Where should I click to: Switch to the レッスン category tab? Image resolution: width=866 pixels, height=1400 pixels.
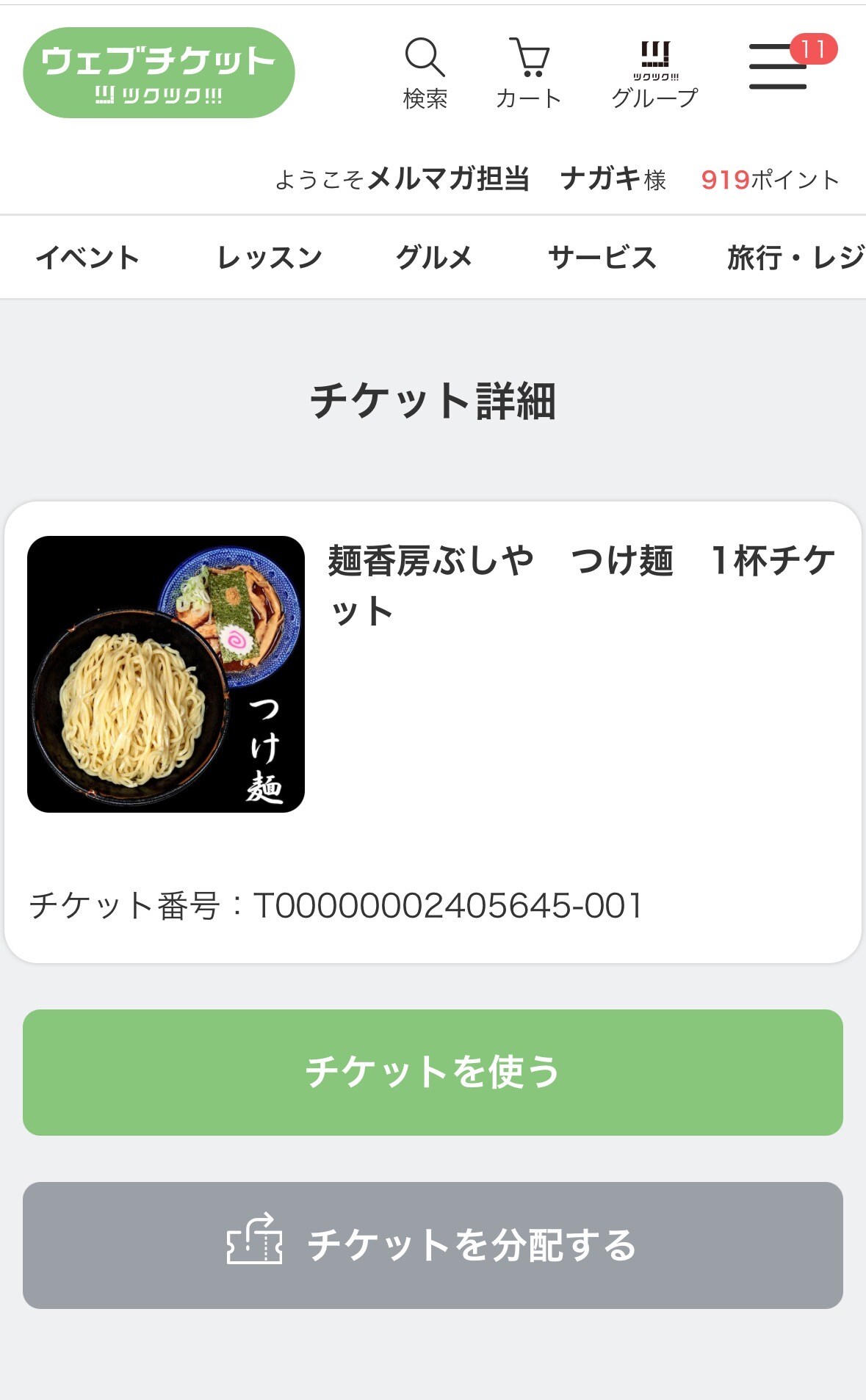click(x=270, y=258)
